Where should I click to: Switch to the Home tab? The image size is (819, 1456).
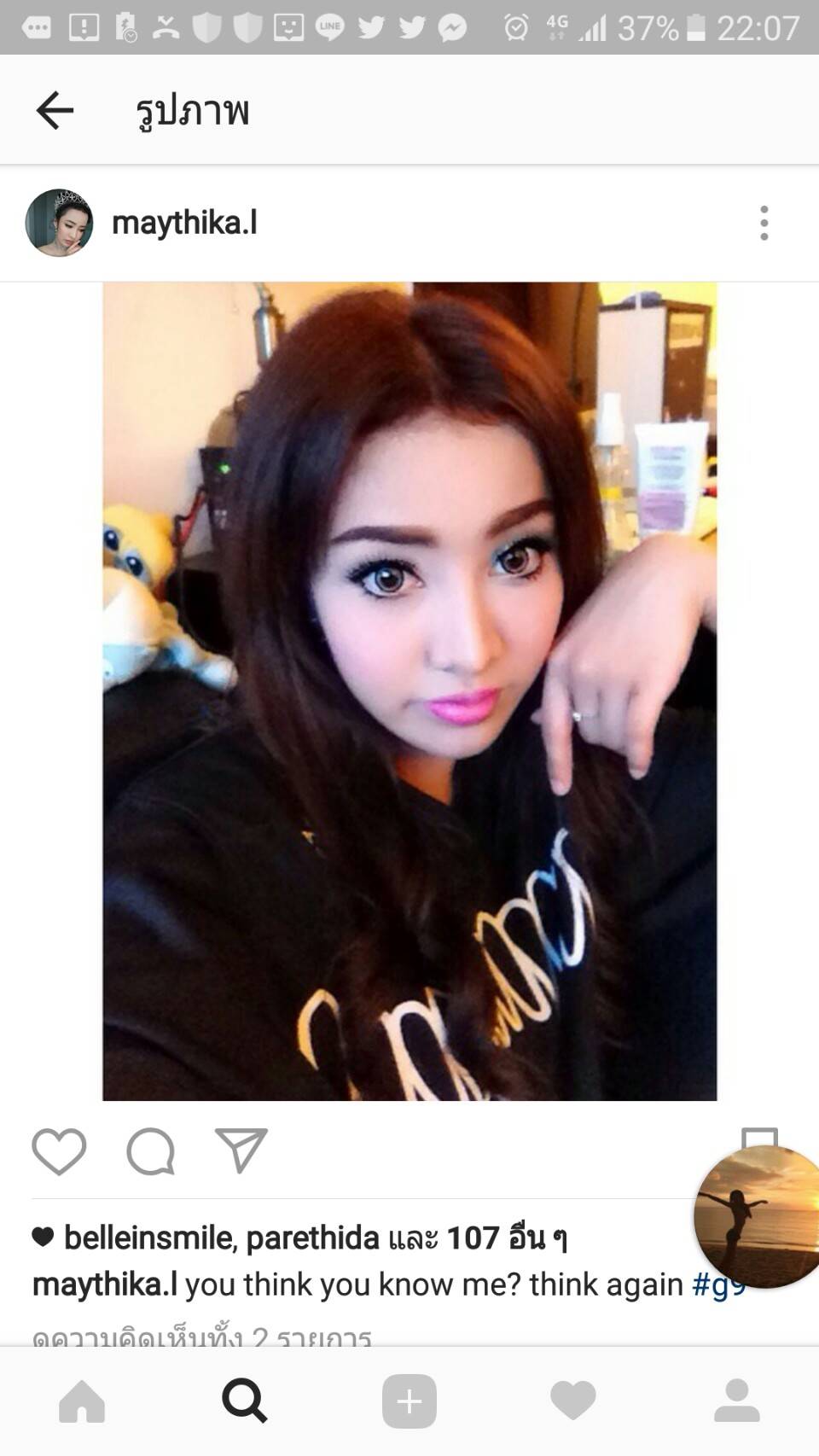(82, 1401)
